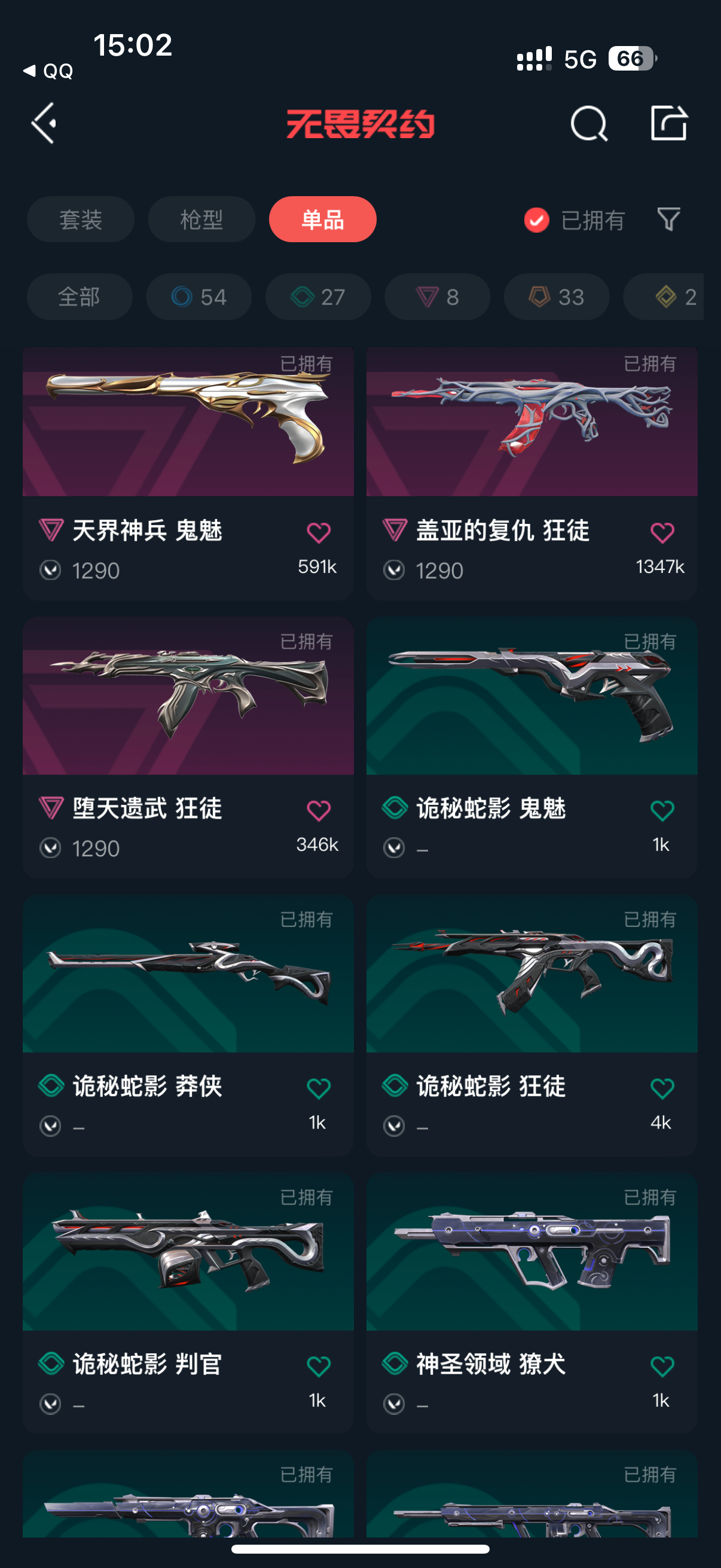
Task: Like the 神圣领域 獠犬 skin
Action: coord(662,1366)
